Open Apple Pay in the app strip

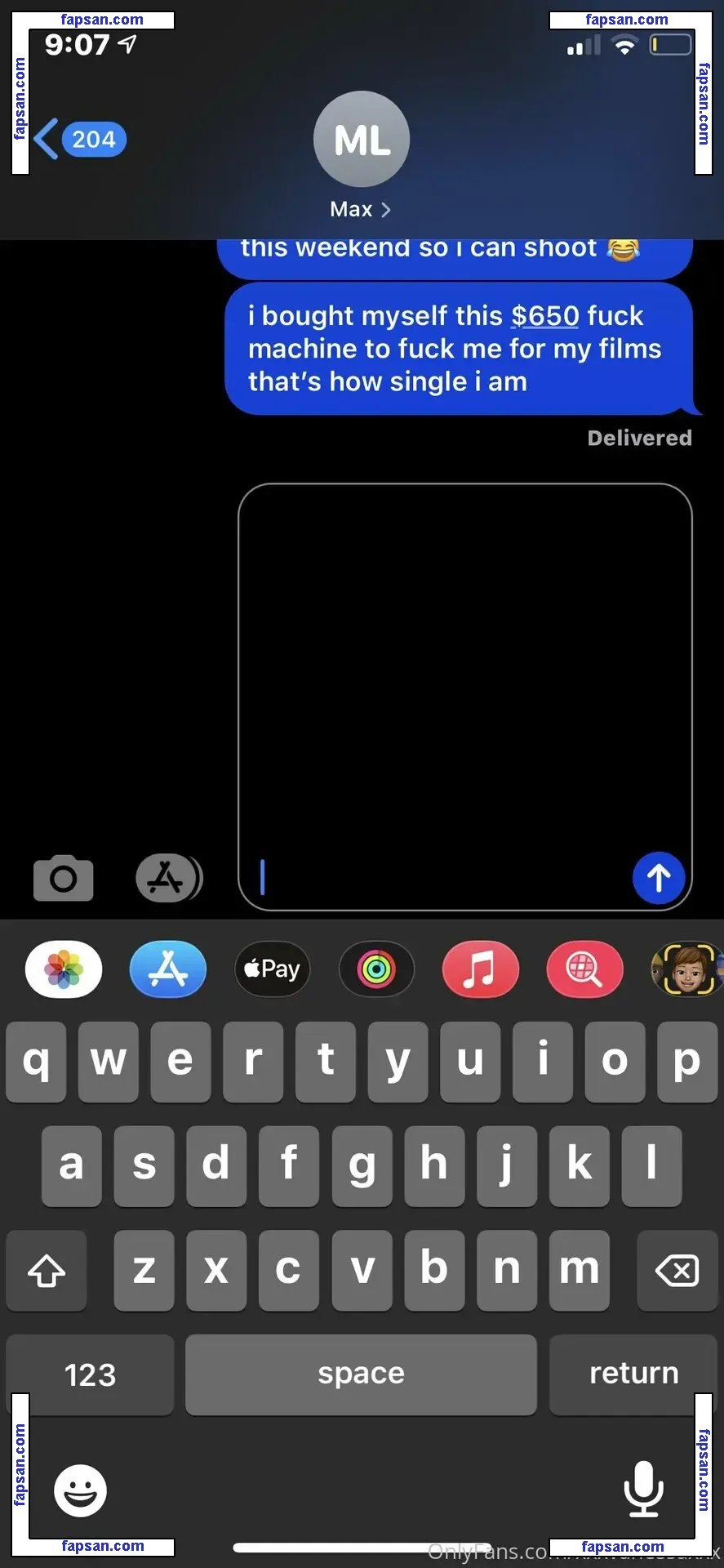(x=273, y=969)
